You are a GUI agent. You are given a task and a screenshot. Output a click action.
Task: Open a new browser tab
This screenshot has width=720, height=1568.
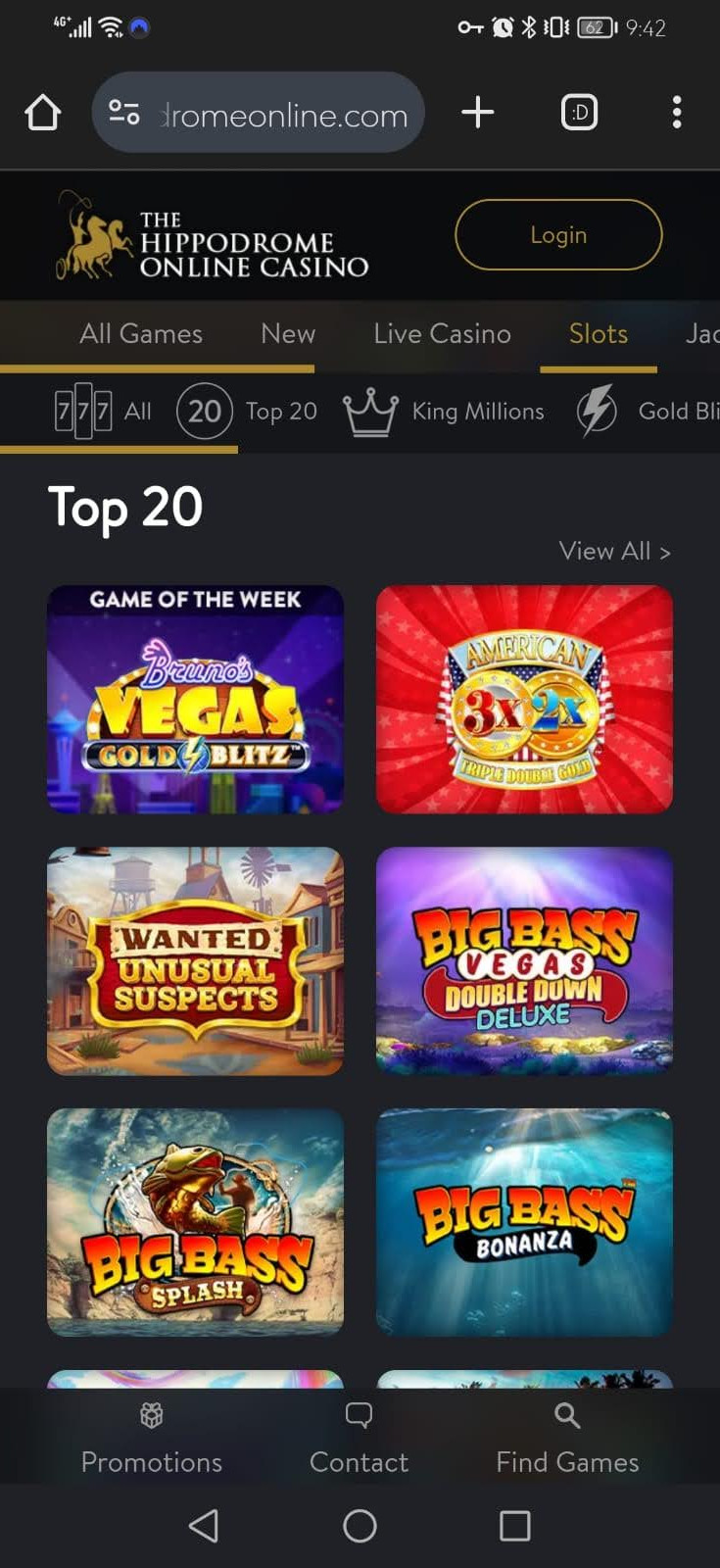(477, 113)
